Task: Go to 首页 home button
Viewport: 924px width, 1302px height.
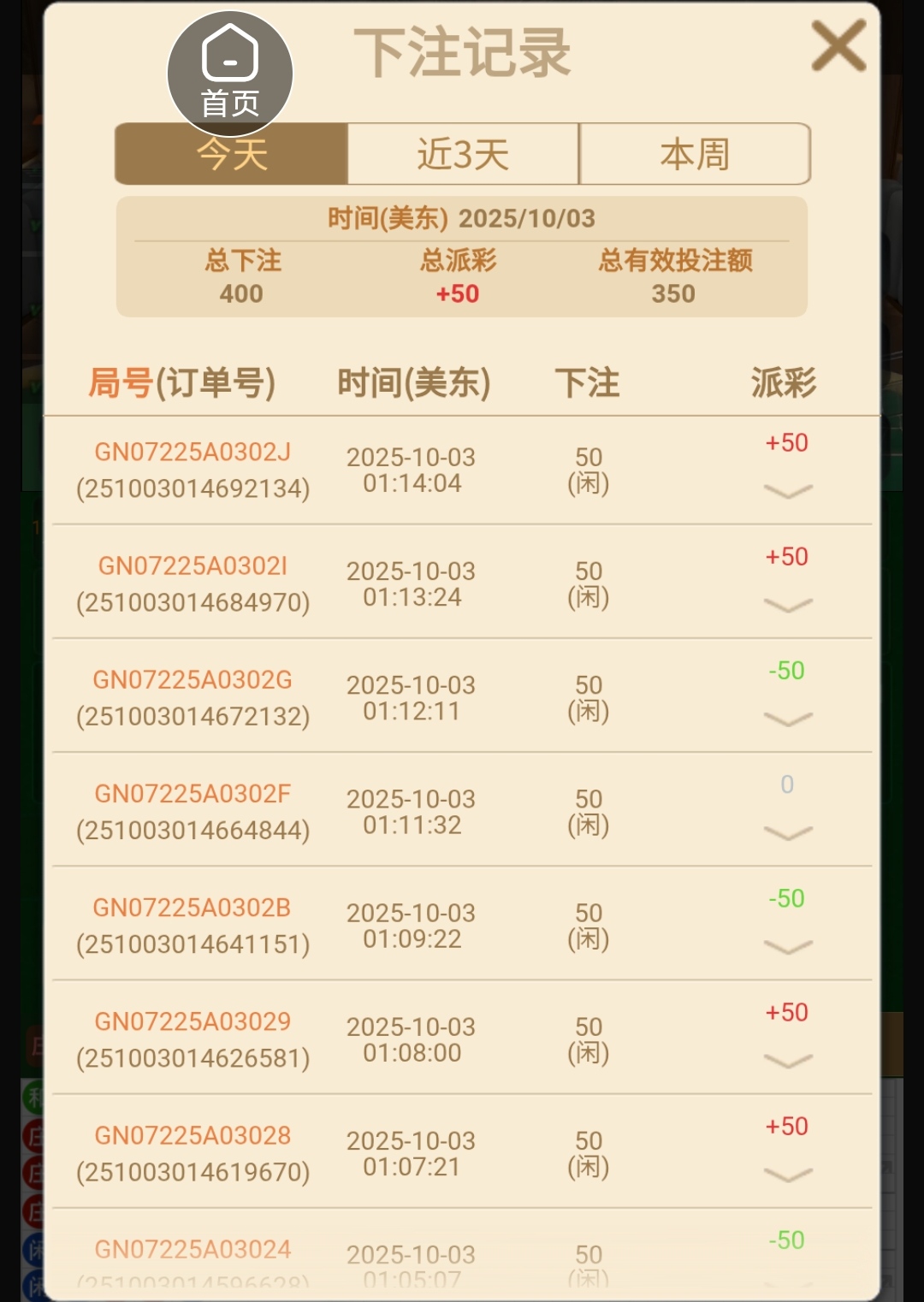Action: (230, 74)
